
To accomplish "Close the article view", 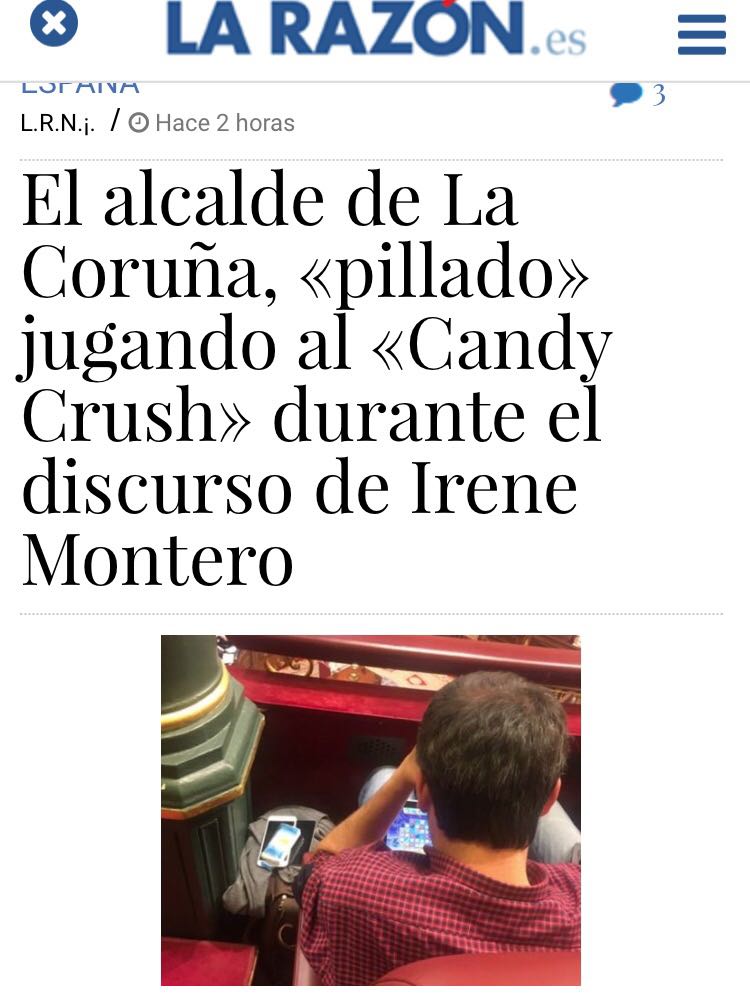I will (54, 23).
